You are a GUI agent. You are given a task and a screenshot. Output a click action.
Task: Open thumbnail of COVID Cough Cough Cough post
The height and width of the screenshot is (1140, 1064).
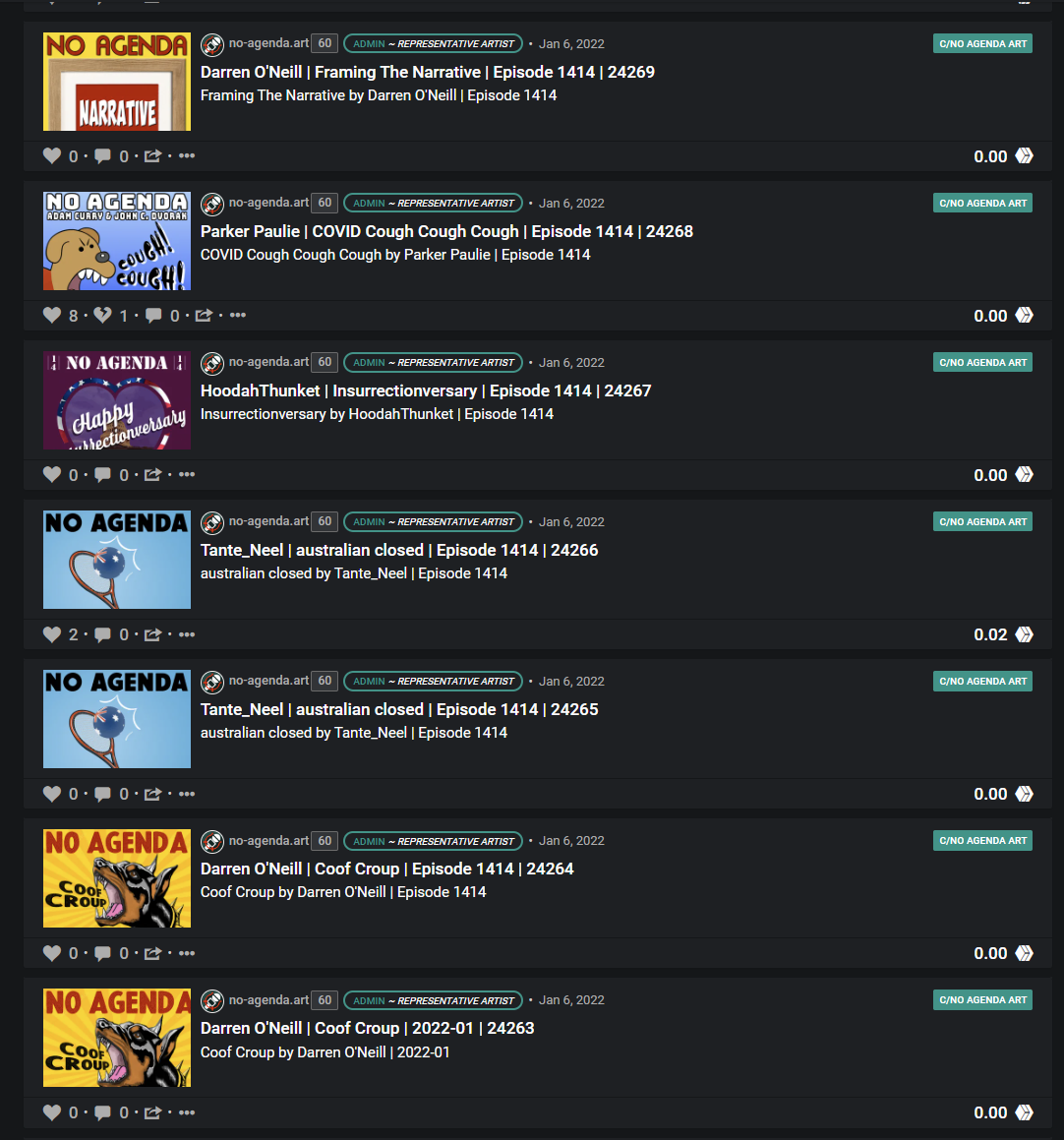pyautogui.click(x=117, y=241)
